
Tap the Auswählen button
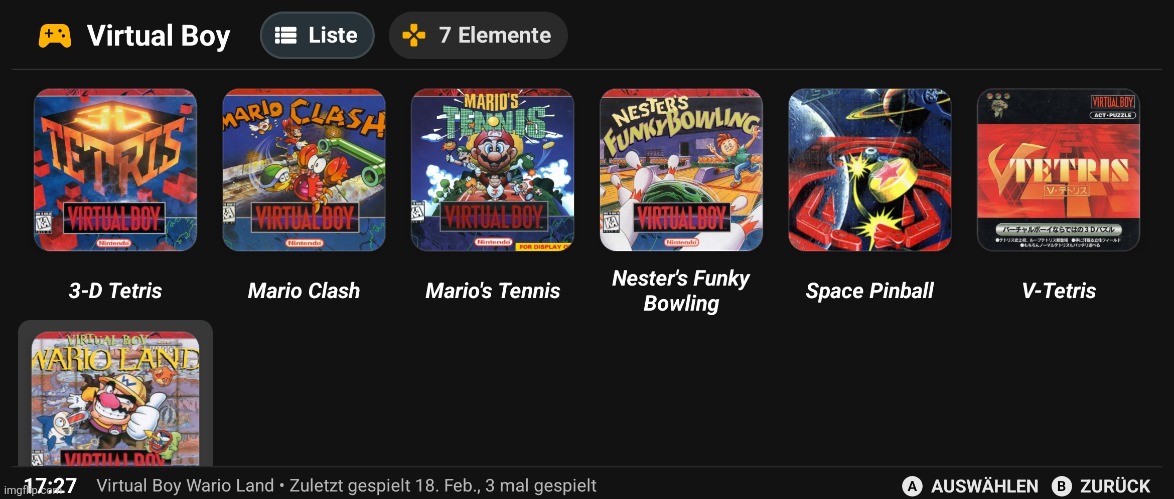pyautogui.click(x=971, y=486)
